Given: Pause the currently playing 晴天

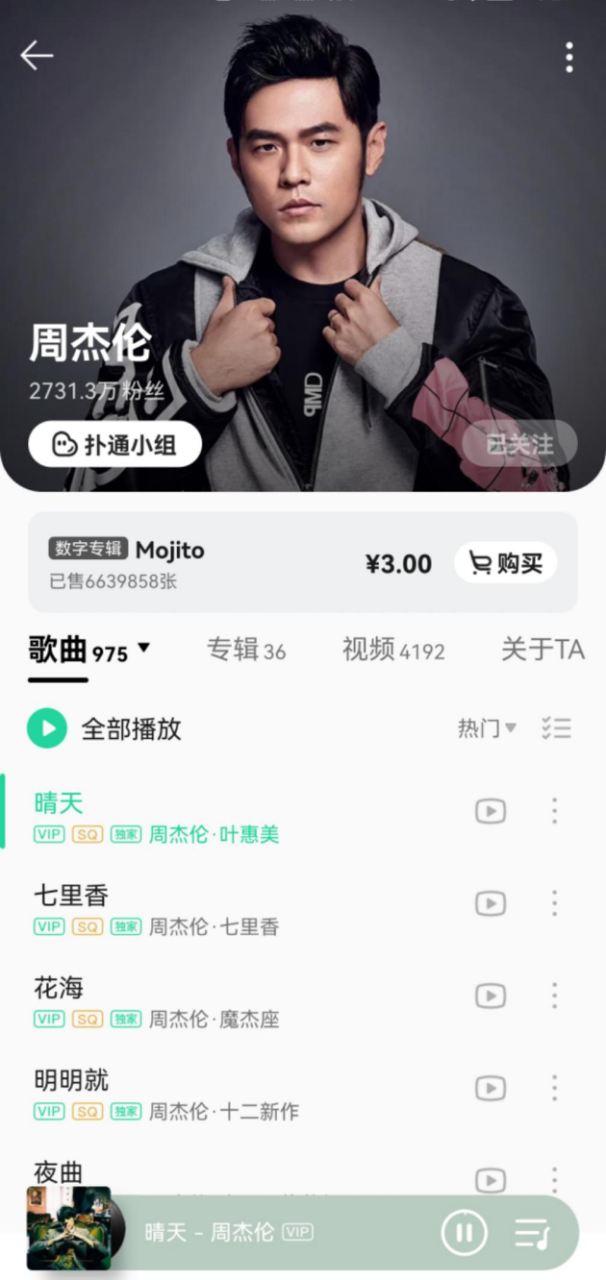Looking at the screenshot, I should click(464, 1232).
